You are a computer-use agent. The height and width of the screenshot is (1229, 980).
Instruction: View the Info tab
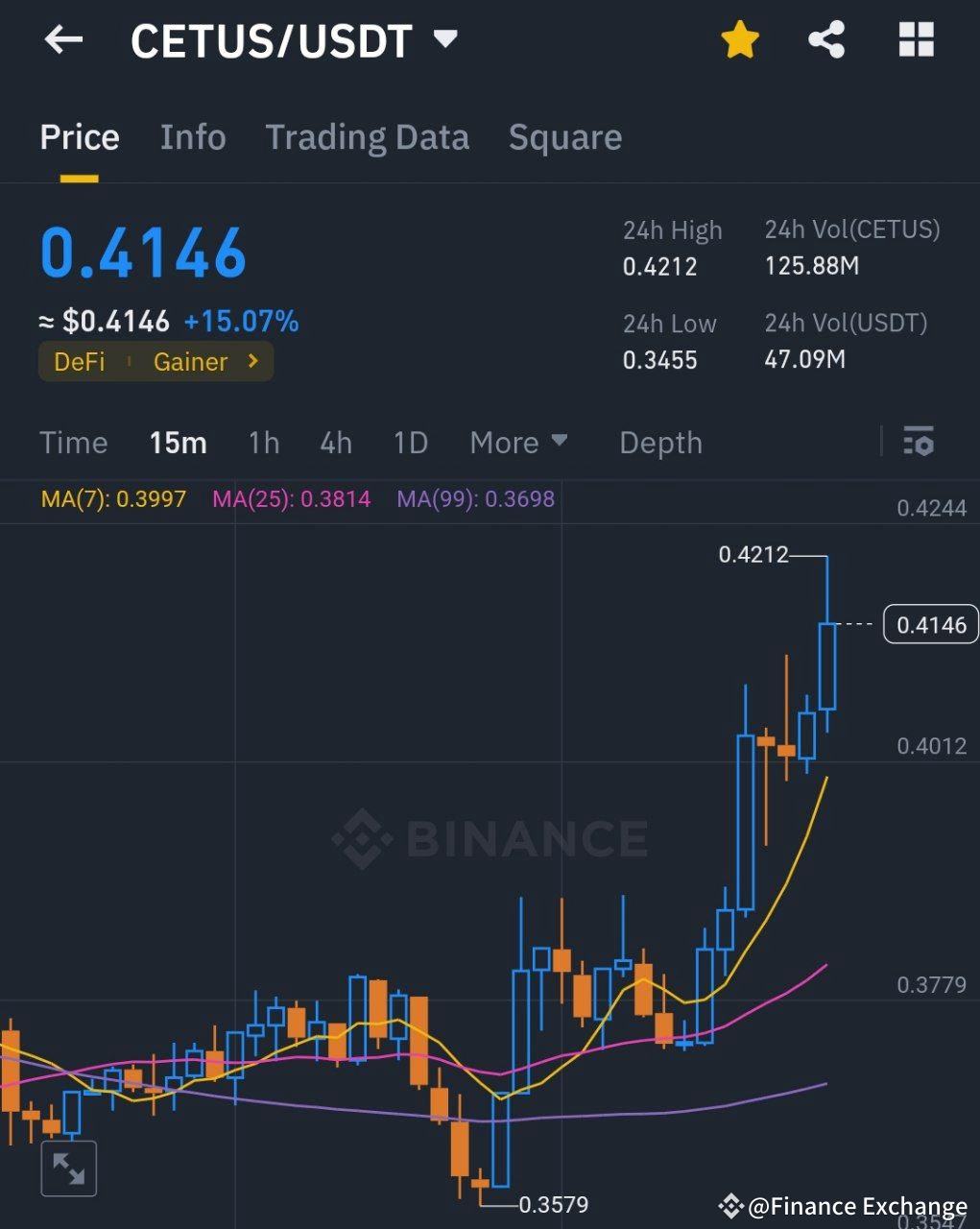coord(192,137)
